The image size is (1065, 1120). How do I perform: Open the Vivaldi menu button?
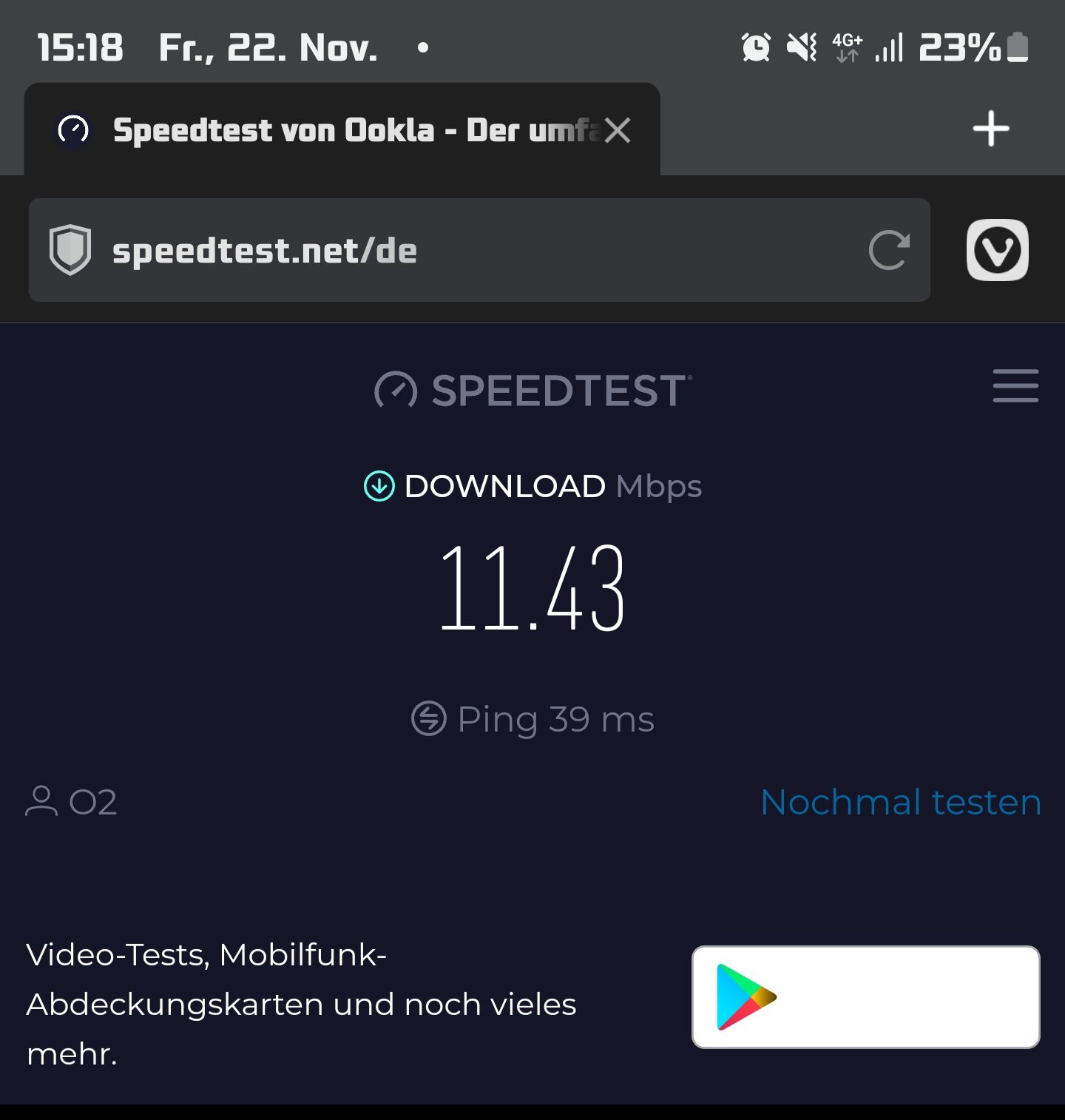point(997,250)
